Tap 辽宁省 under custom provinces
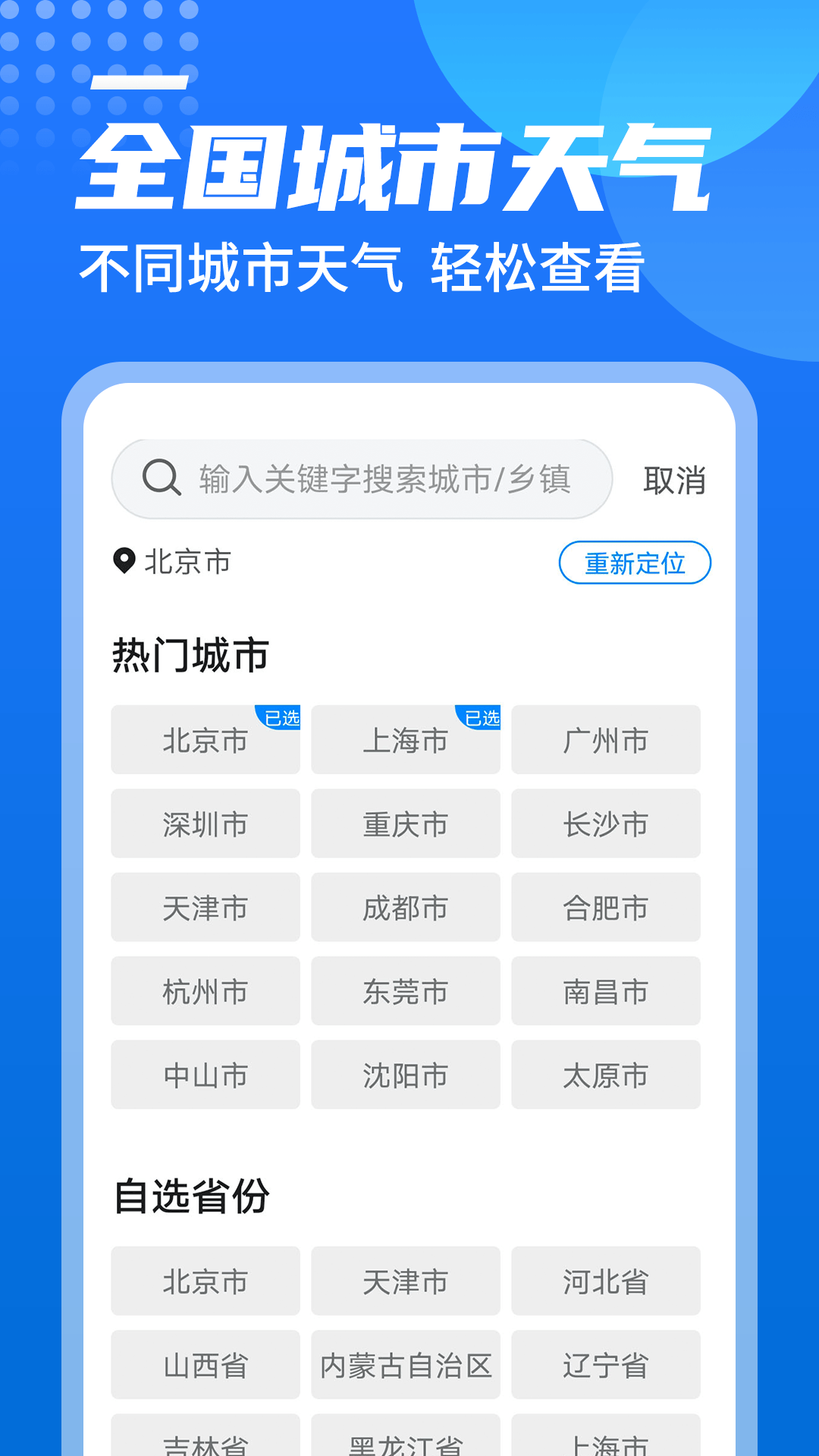The image size is (819, 1456). (x=606, y=1365)
